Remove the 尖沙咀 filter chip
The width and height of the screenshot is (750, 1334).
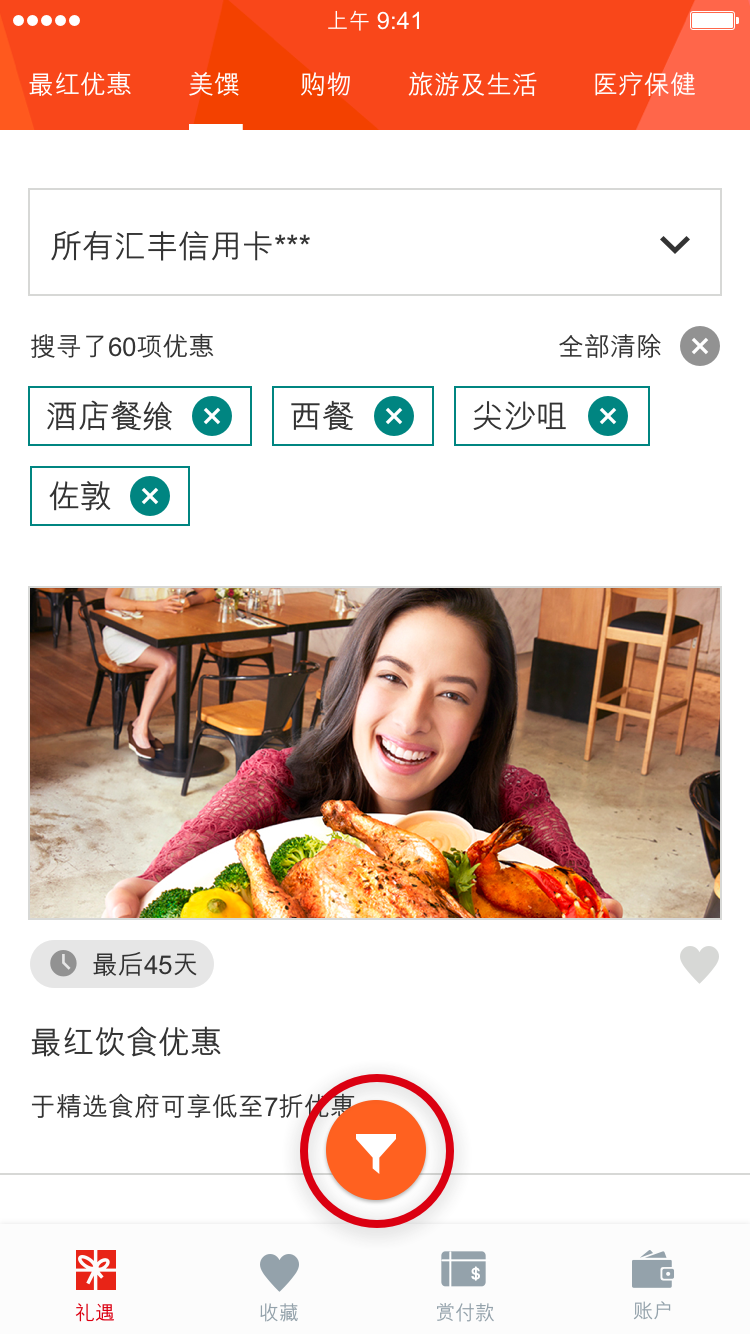[x=608, y=416]
